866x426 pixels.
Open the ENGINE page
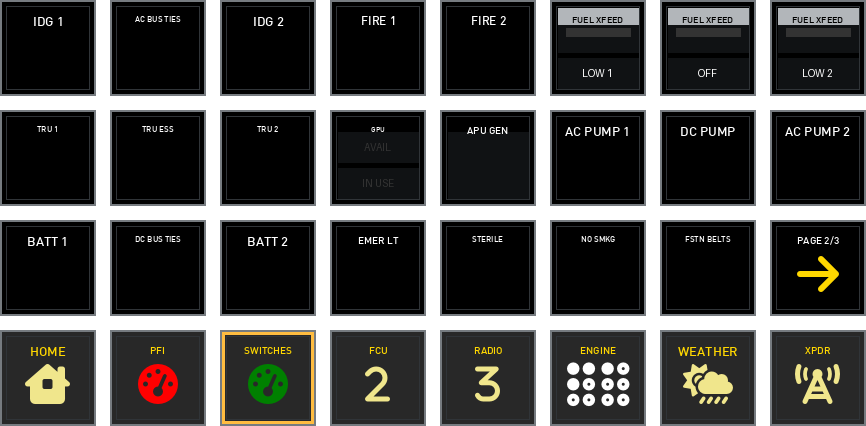coord(598,378)
